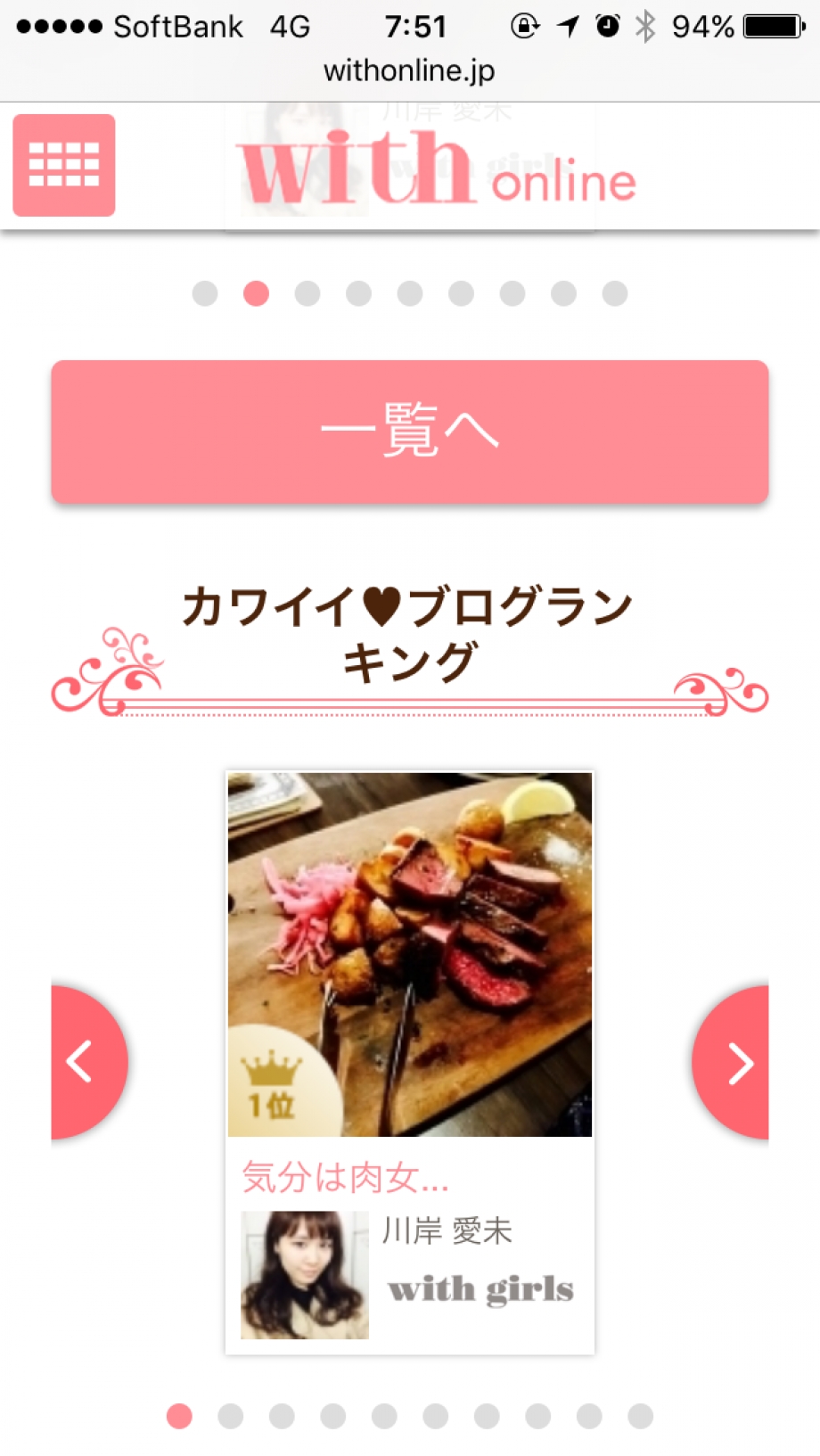The width and height of the screenshot is (820, 1456).
Task: Select the first dot in top page indicator
Action: pos(205,293)
